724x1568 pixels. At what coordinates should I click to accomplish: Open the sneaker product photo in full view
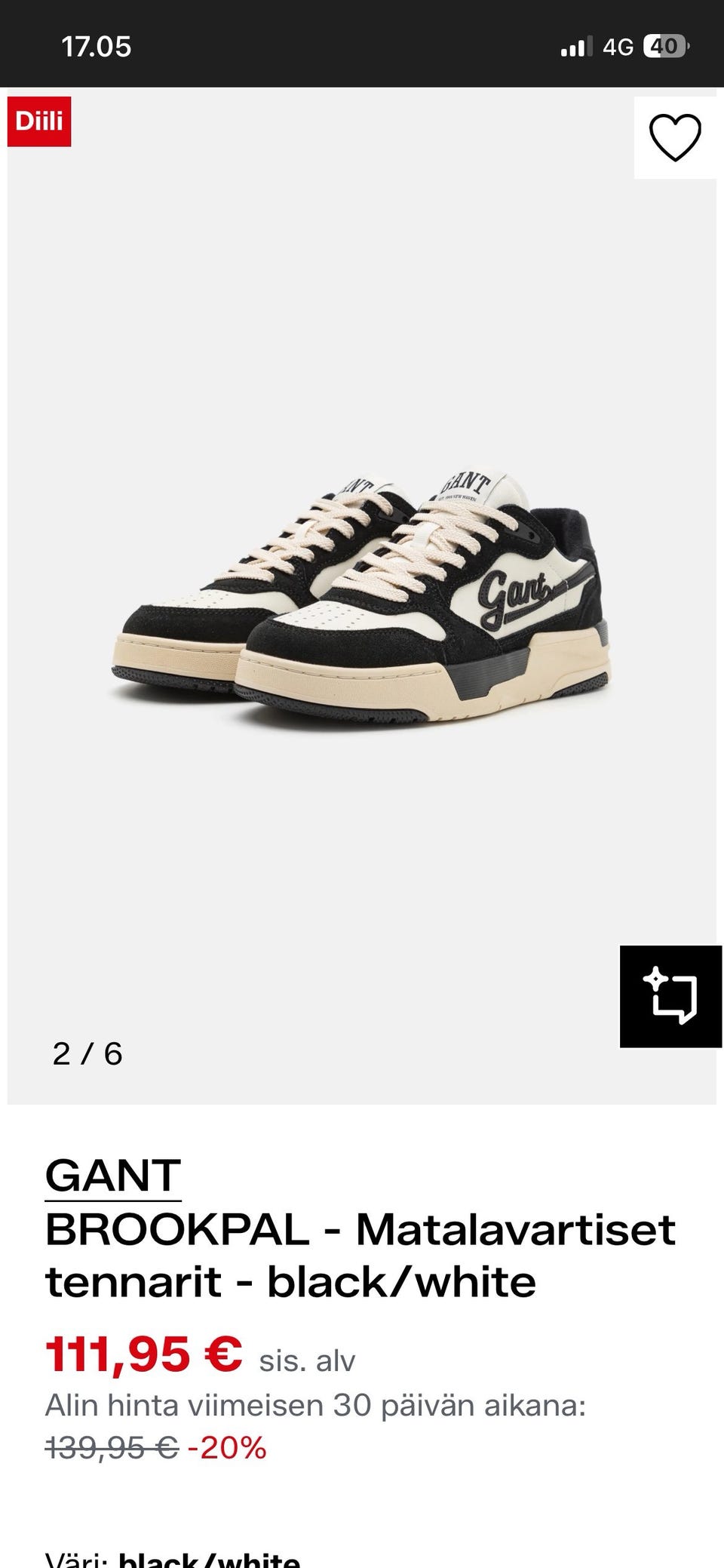[362, 596]
